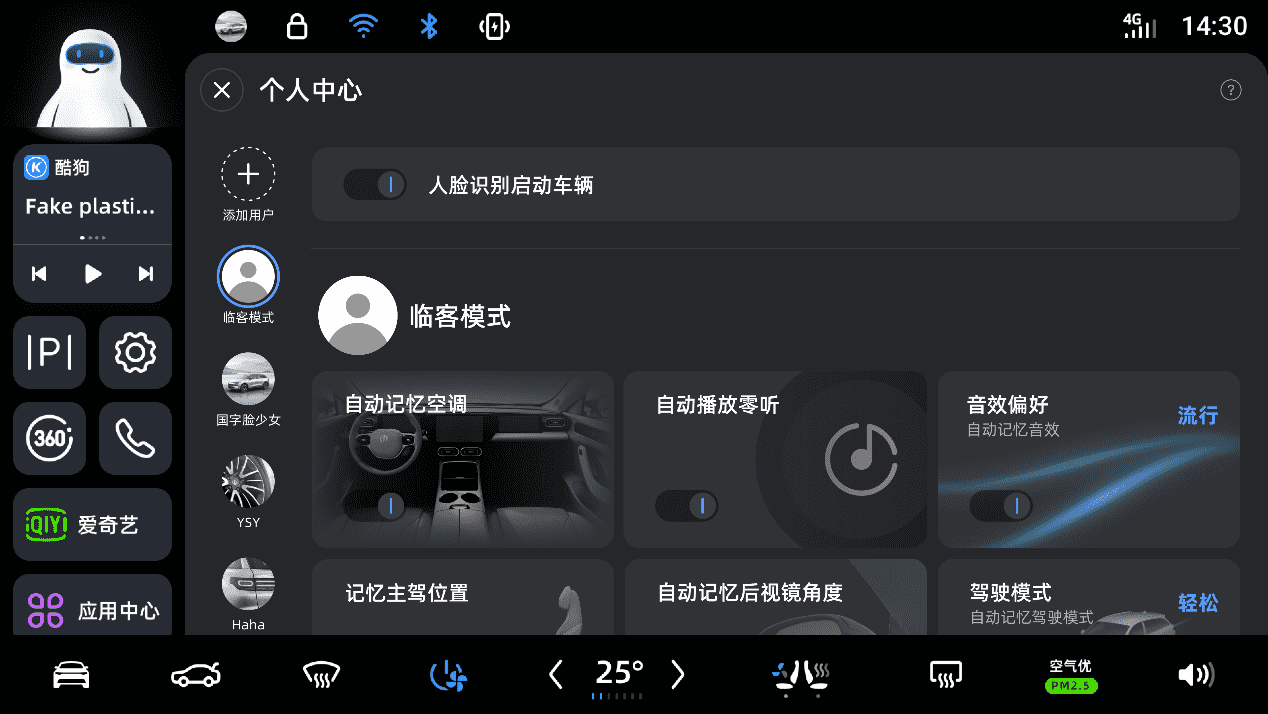1268x714 pixels.
Task: Open 应用中心
Action: click(92, 609)
